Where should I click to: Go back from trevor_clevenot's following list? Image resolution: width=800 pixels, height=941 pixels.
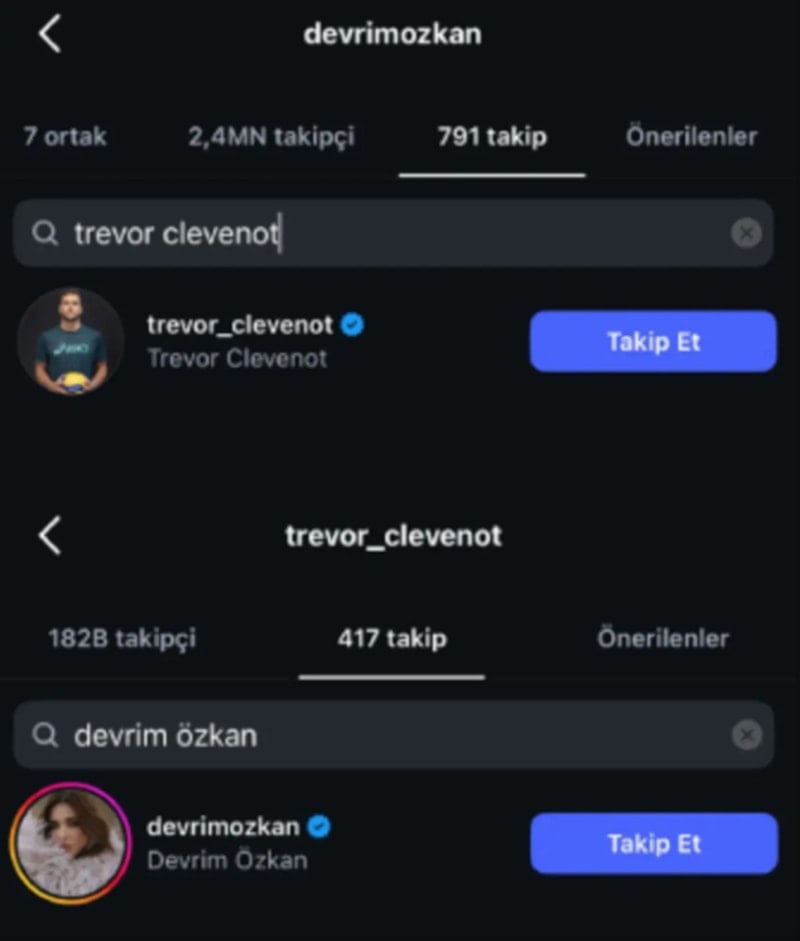(x=49, y=536)
